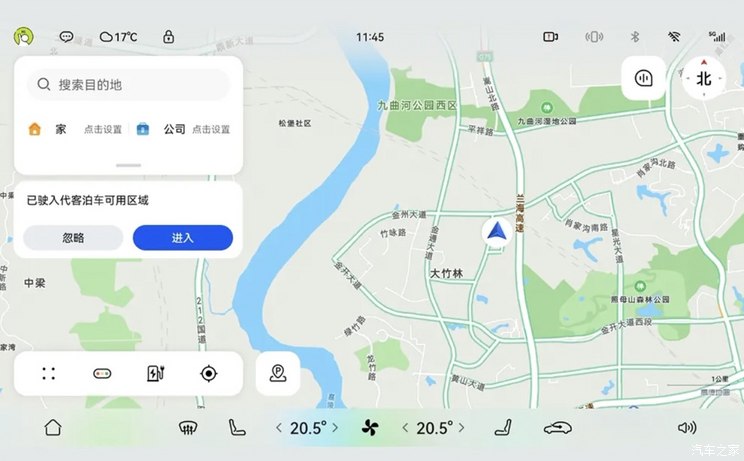
Task: Open the parking P location button
Action: point(278,374)
